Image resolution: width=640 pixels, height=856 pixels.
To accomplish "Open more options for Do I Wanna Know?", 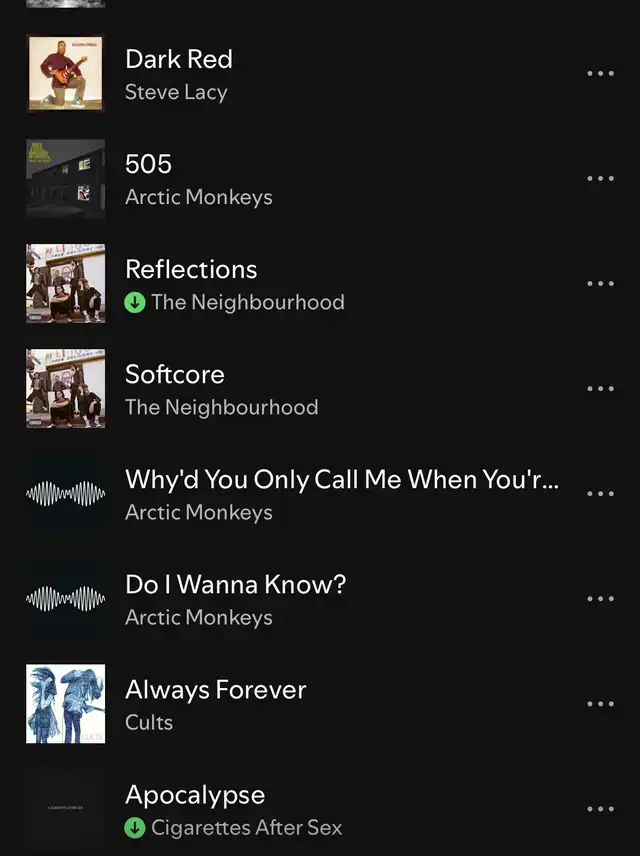I will coord(600,599).
